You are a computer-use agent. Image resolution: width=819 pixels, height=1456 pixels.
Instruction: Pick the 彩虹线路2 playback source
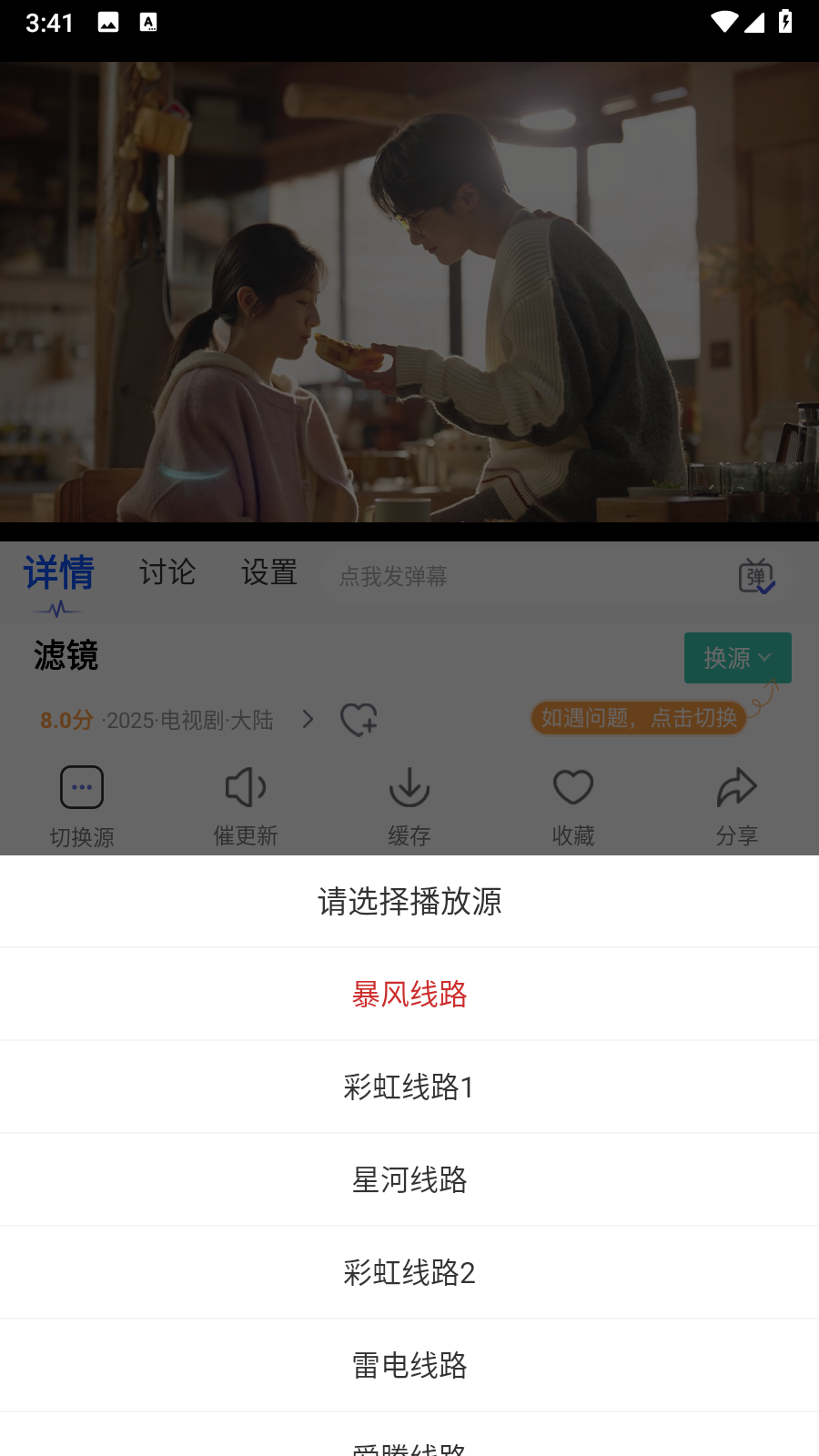pos(409,1272)
